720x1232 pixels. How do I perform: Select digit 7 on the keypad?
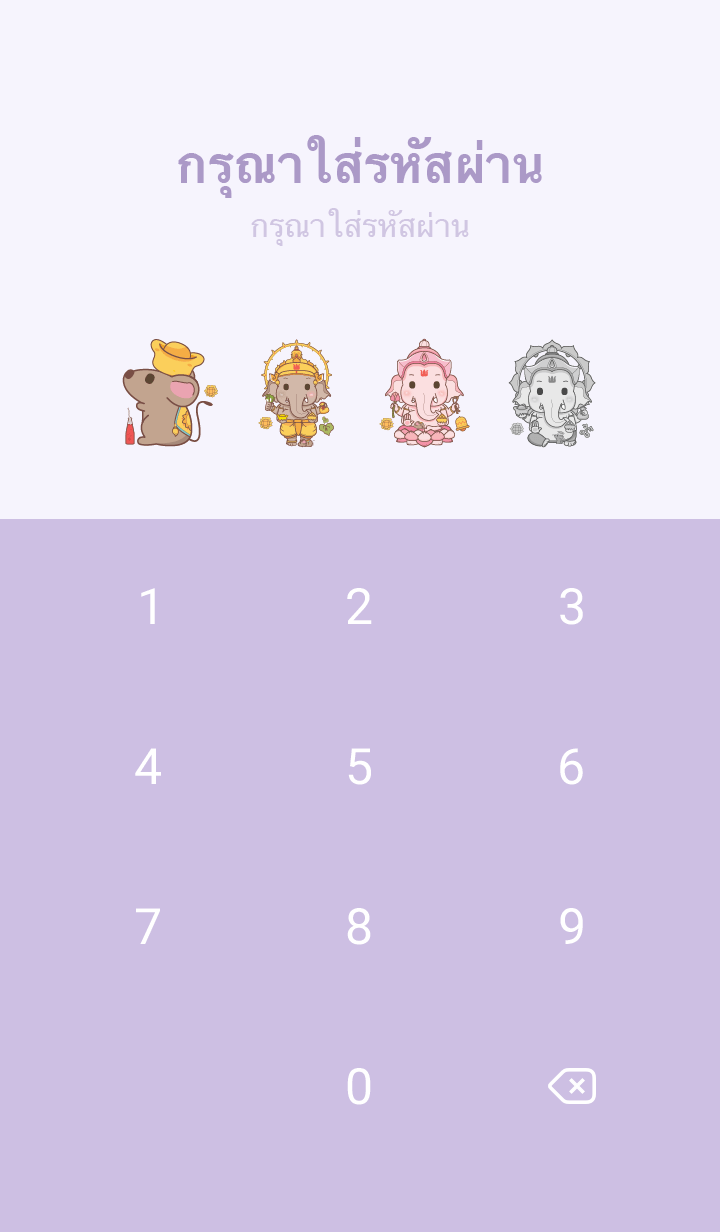click(x=148, y=927)
